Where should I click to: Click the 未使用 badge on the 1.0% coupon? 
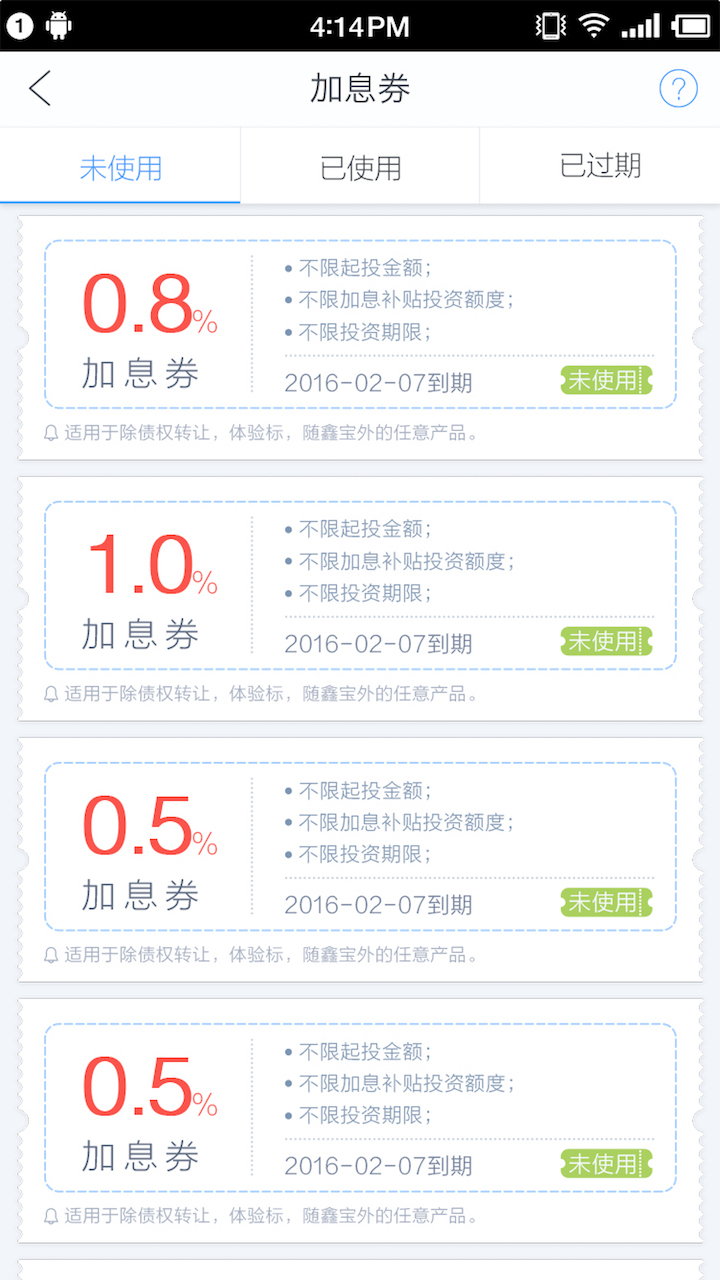[x=605, y=641]
